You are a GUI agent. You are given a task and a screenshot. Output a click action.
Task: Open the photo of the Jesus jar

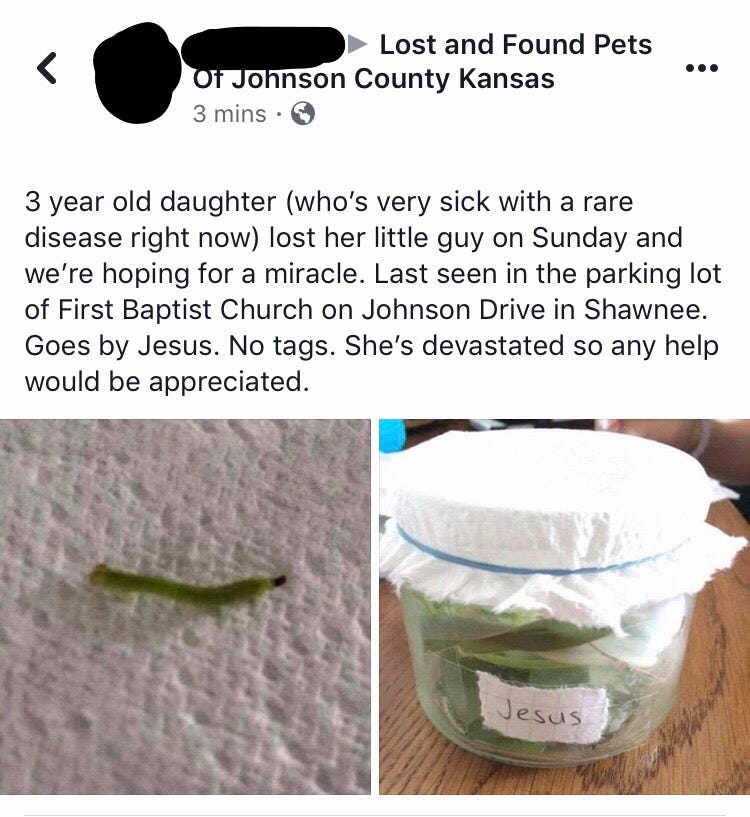click(564, 606)
